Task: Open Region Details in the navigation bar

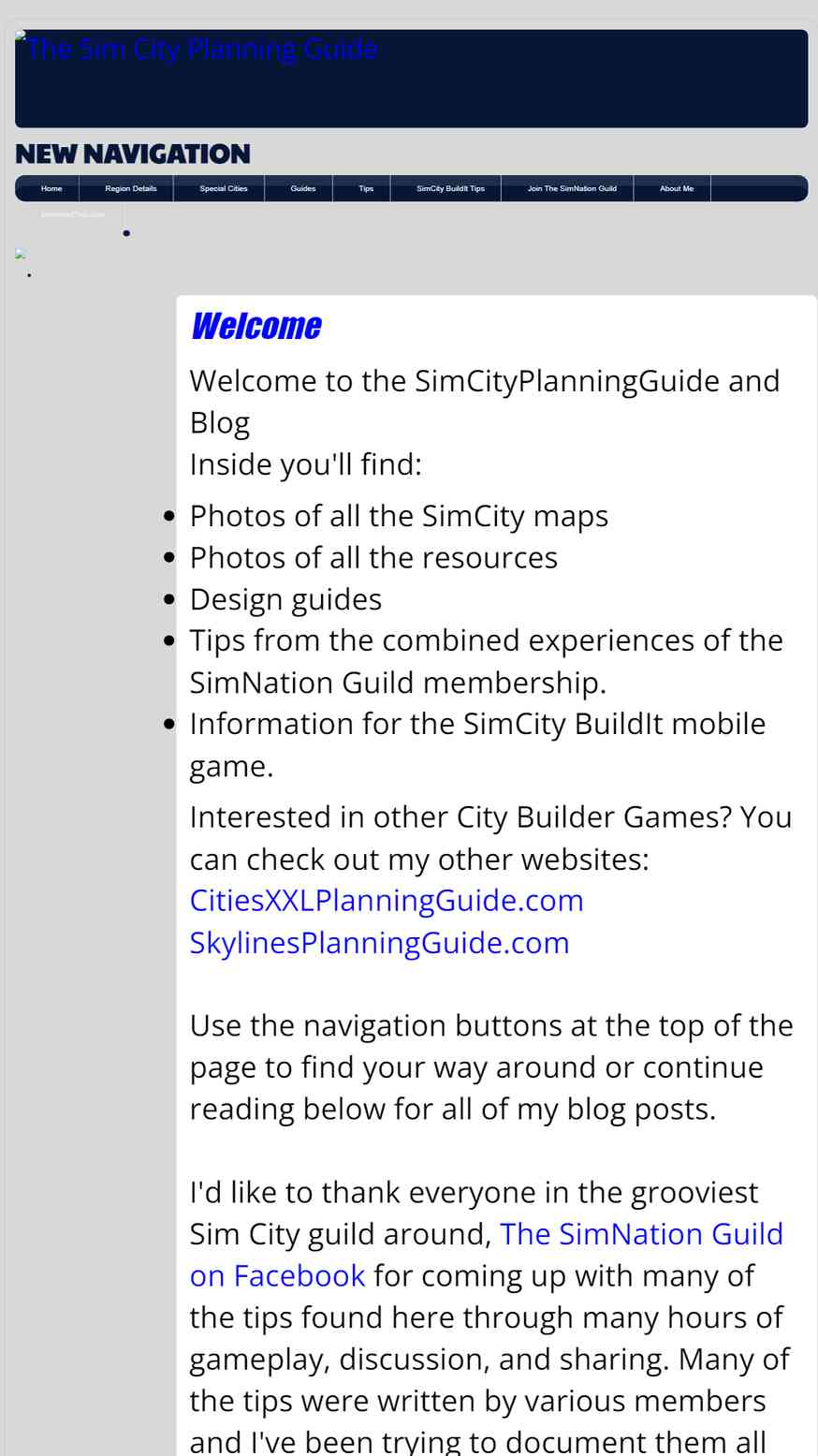Action: tap(131, 188)
